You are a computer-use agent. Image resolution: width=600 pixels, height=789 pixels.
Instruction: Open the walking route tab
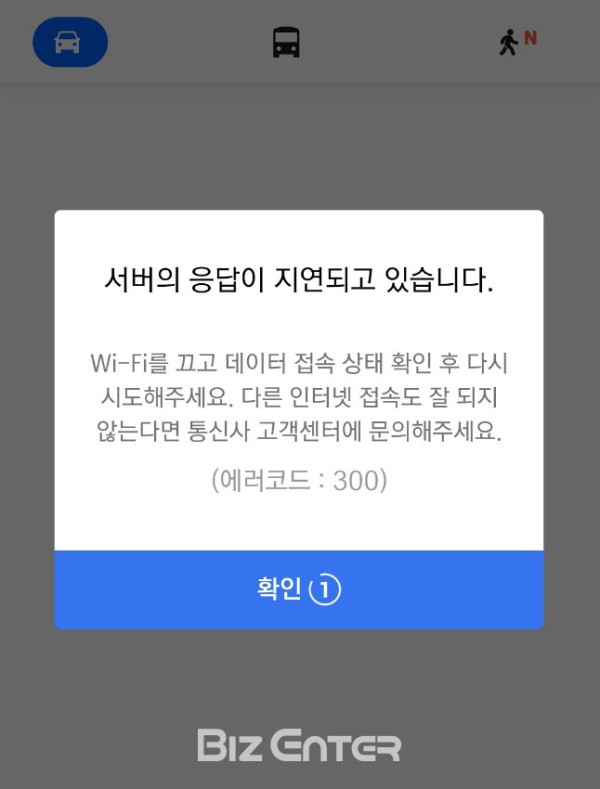(x=510, y=43)
